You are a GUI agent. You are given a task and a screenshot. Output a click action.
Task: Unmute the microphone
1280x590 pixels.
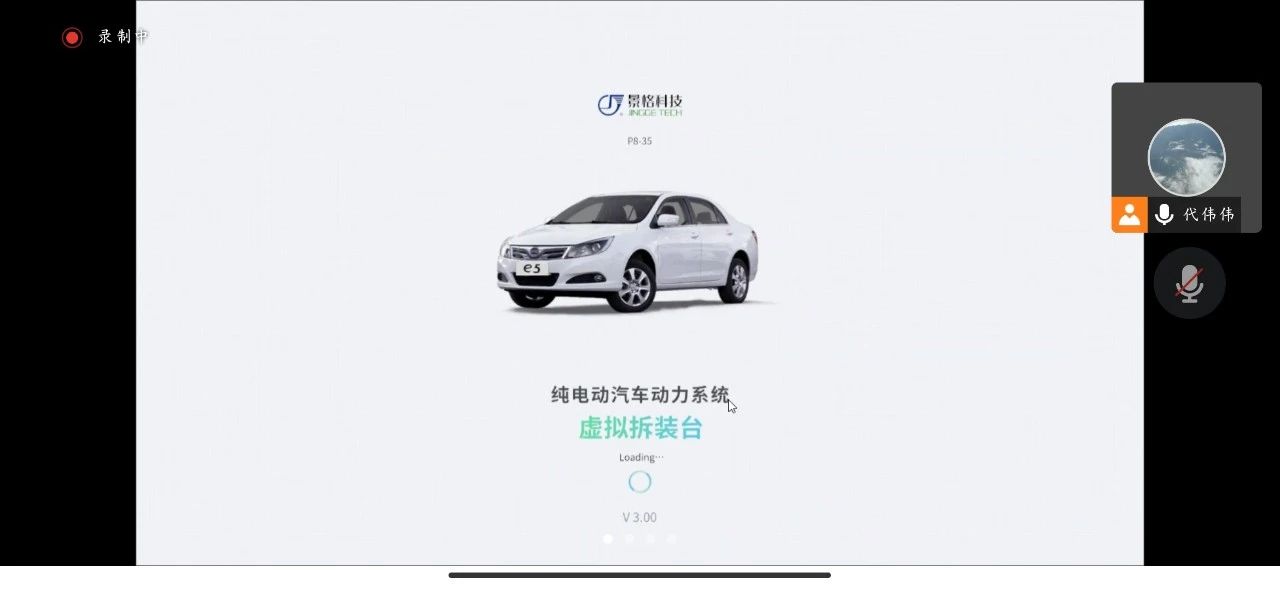1189,284
